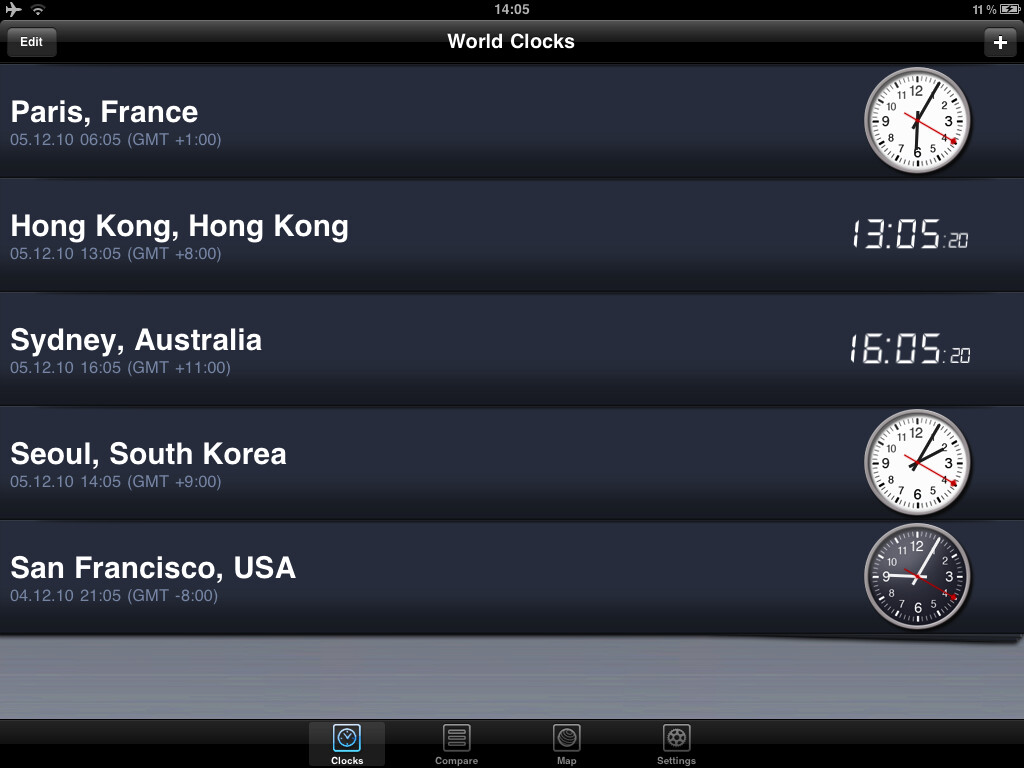Switch to the Clocks tab

tap(346, 744)
